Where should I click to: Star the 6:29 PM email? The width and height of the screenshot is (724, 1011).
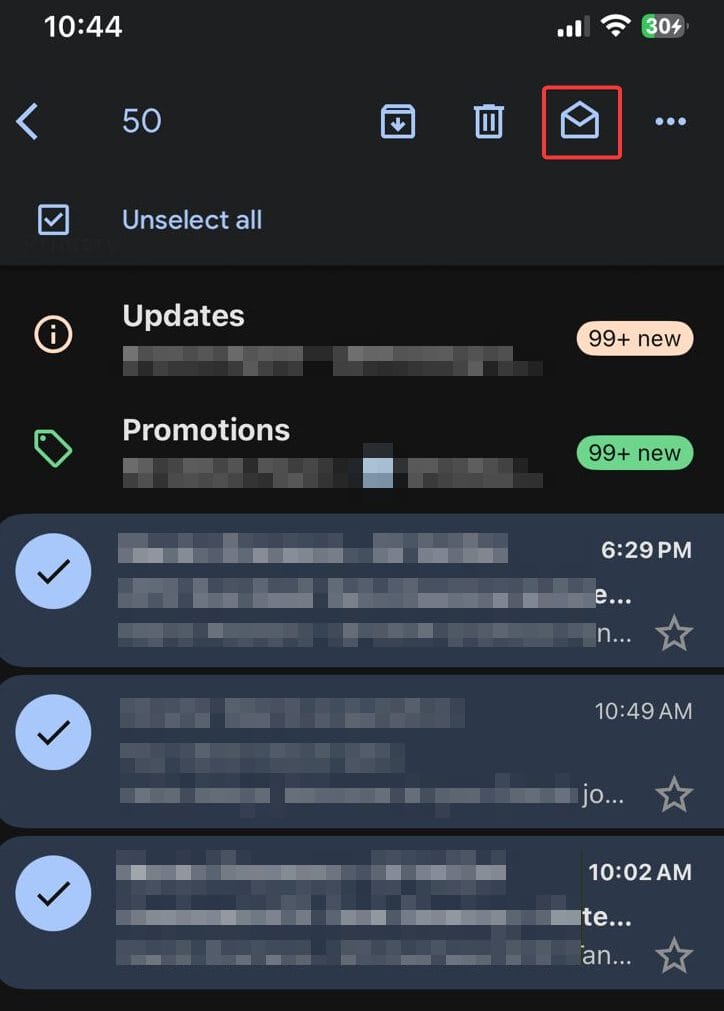(674, 633)
